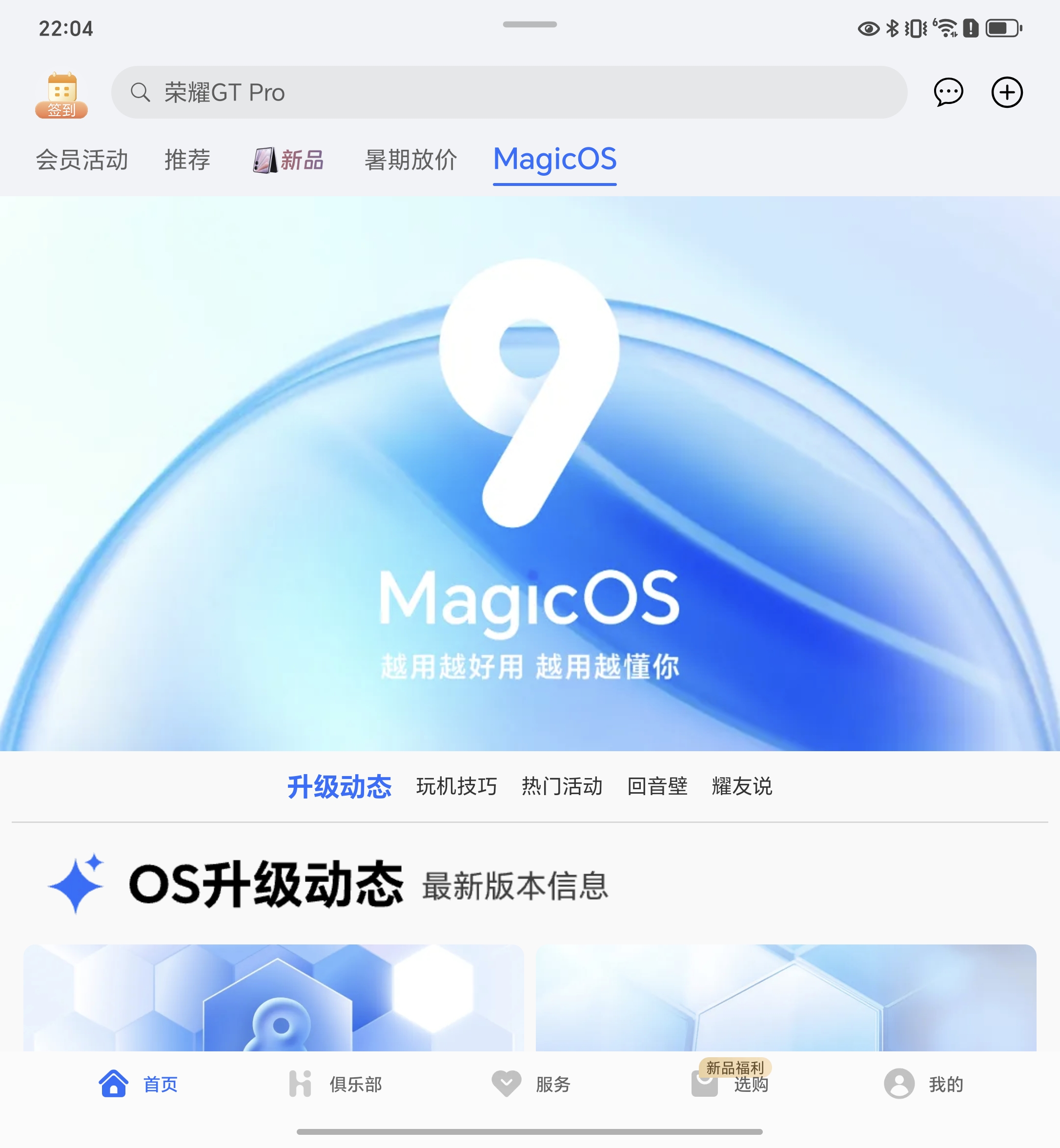Tap the 签到 check-in calendar icon
The width and height of the screenshot is (1060, 1148).
tap(61, 94)
